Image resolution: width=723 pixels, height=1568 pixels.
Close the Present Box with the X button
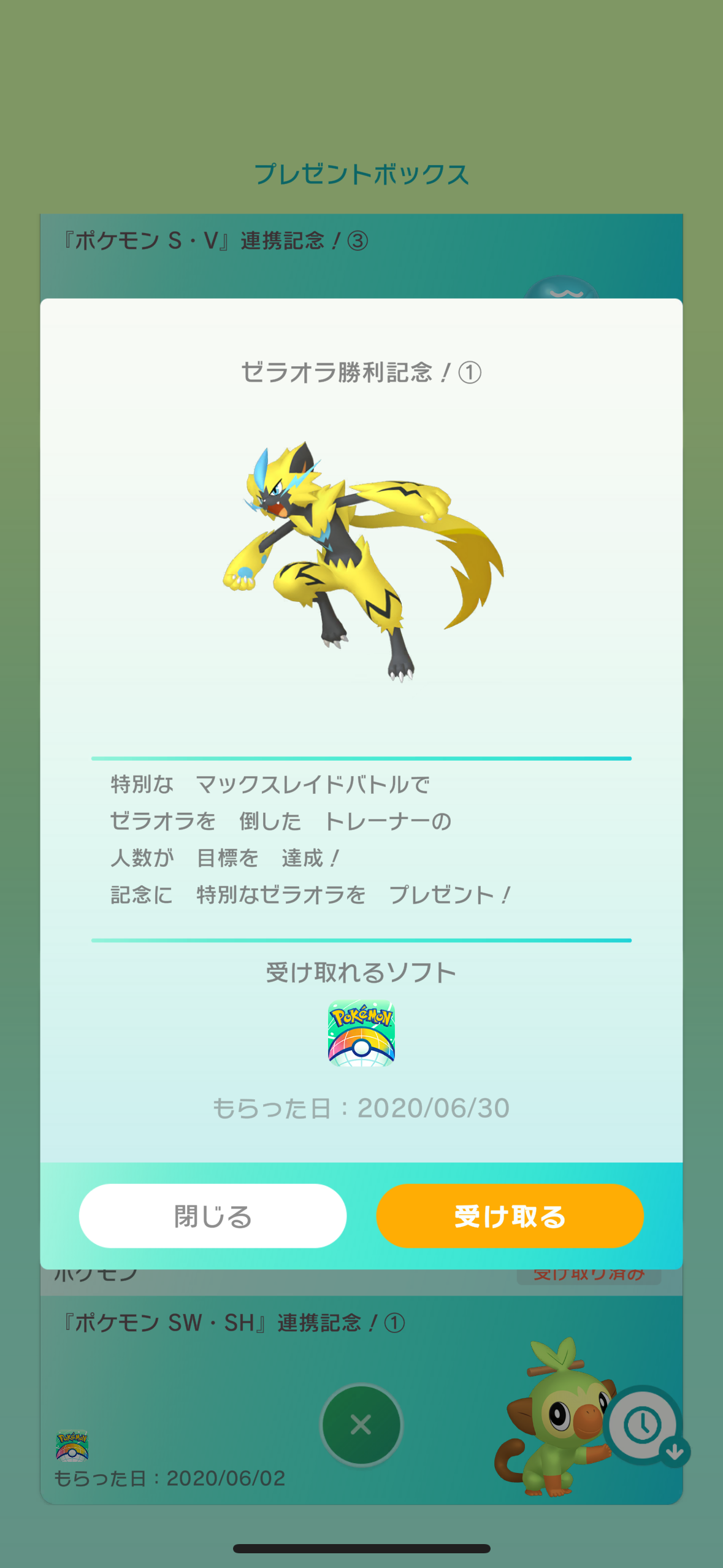tap(361, 1424)
